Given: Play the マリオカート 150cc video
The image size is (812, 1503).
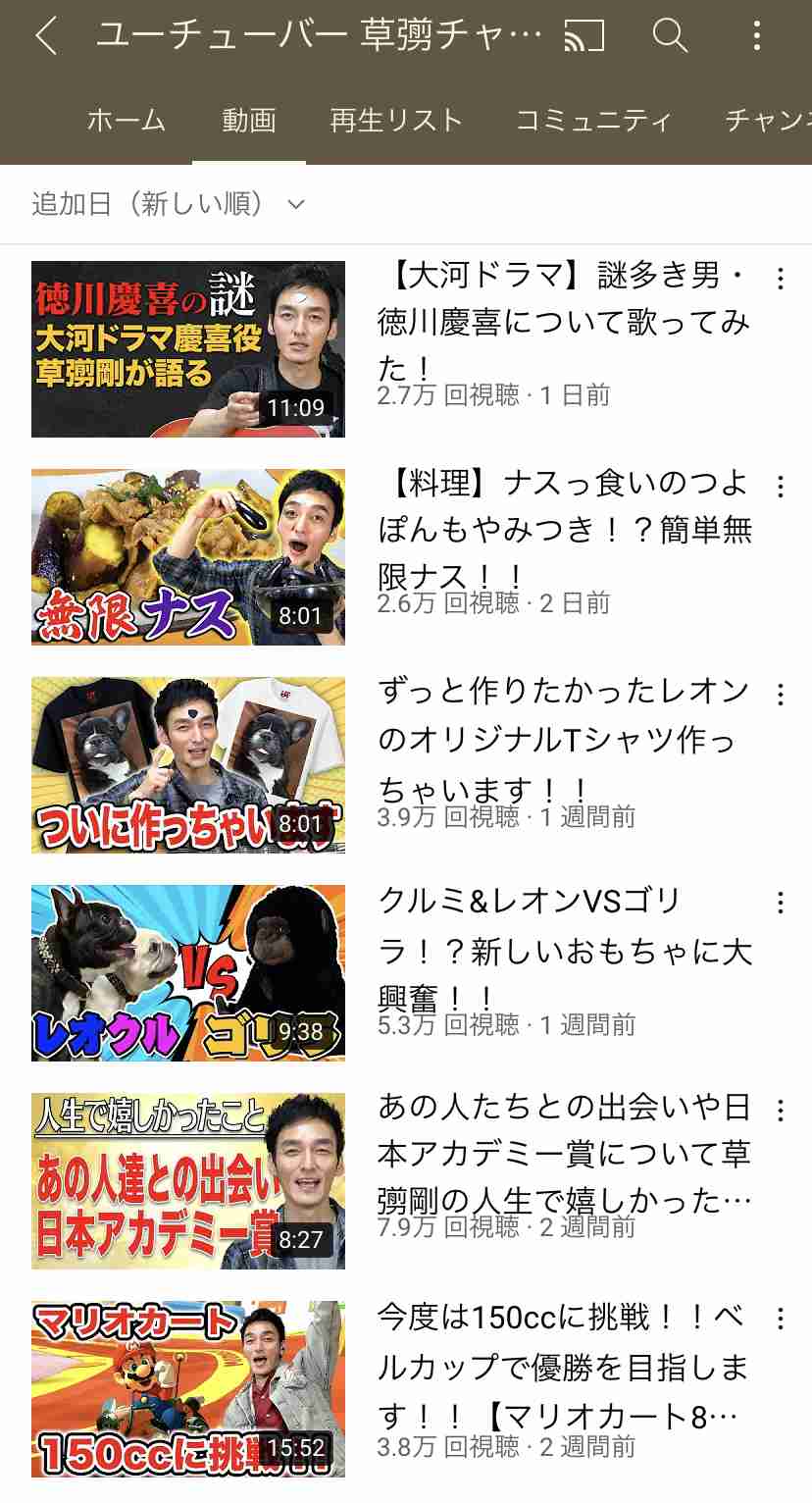Looking at the screenshot, I should (188, 1389).
